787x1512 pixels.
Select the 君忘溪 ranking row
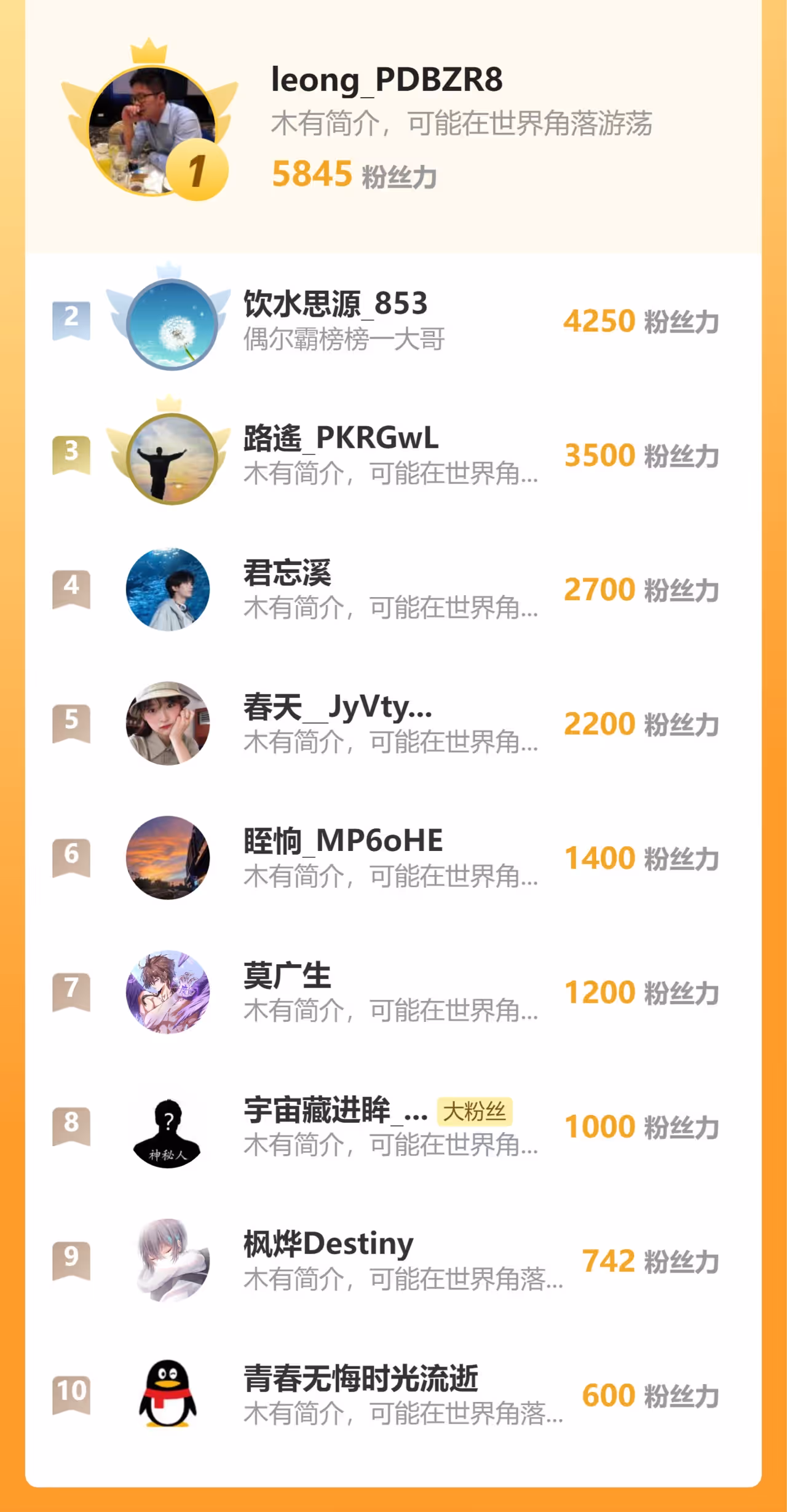click(393, 589)
